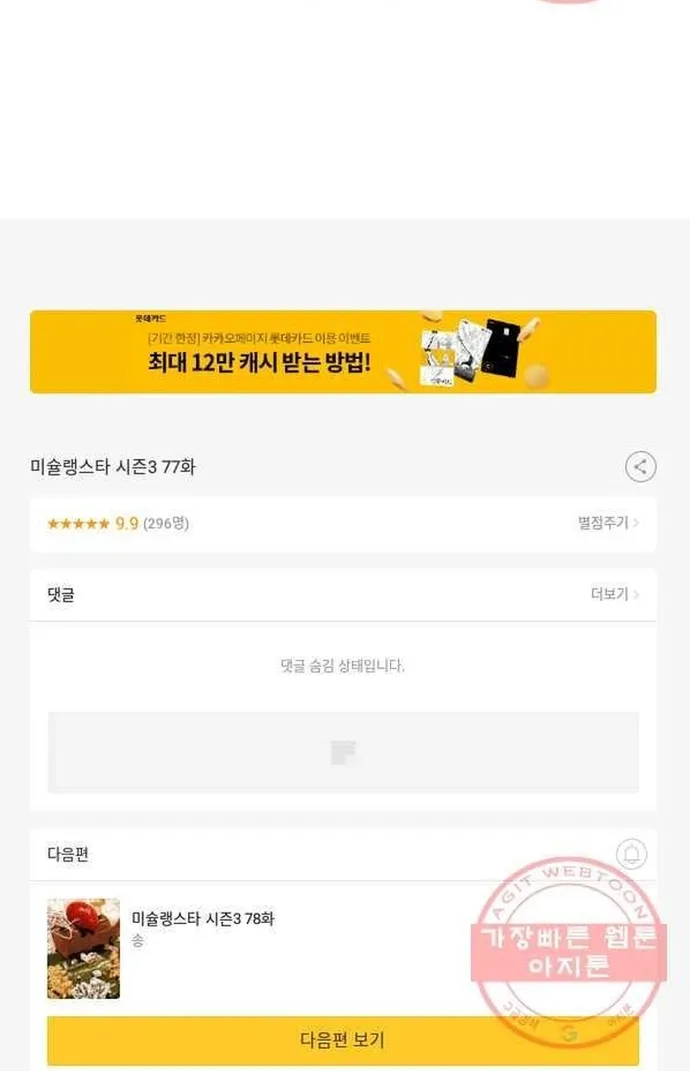Open the Lotte Card 12만 캐시 event banner

(x=343, y=351)
